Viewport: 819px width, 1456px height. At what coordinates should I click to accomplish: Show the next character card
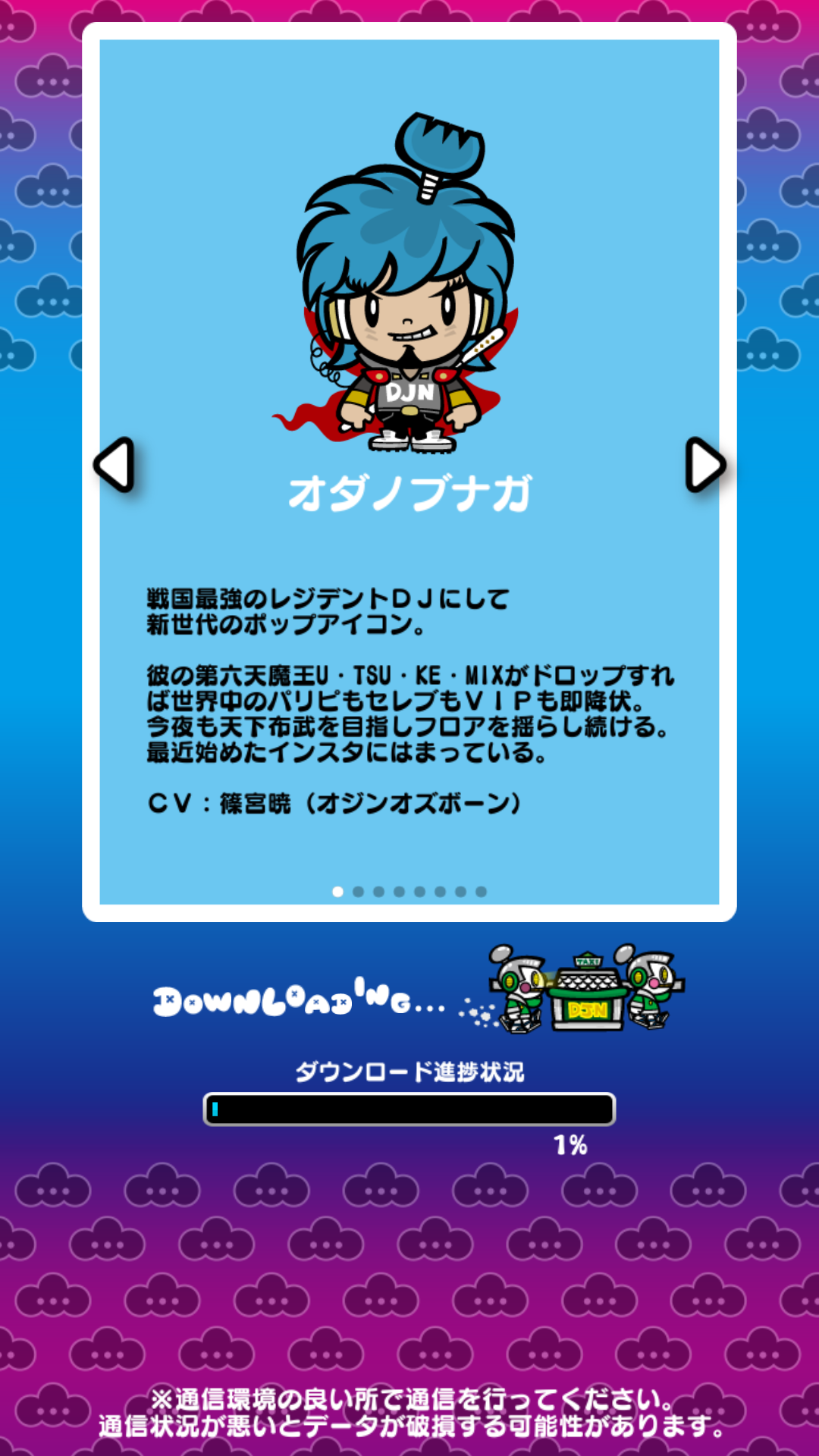coord(704,465)
